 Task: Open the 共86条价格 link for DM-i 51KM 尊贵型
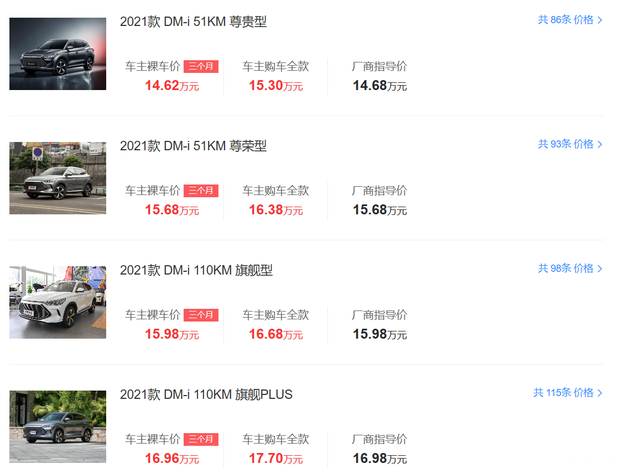click(x=569, y=19)
